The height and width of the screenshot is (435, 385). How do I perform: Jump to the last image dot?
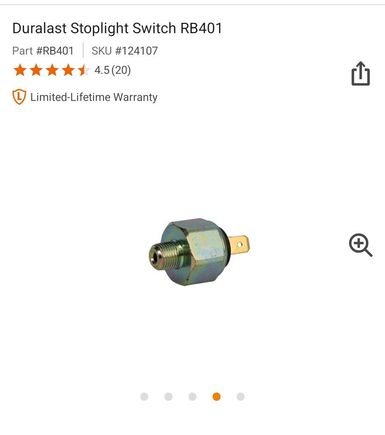click(240, 396)
